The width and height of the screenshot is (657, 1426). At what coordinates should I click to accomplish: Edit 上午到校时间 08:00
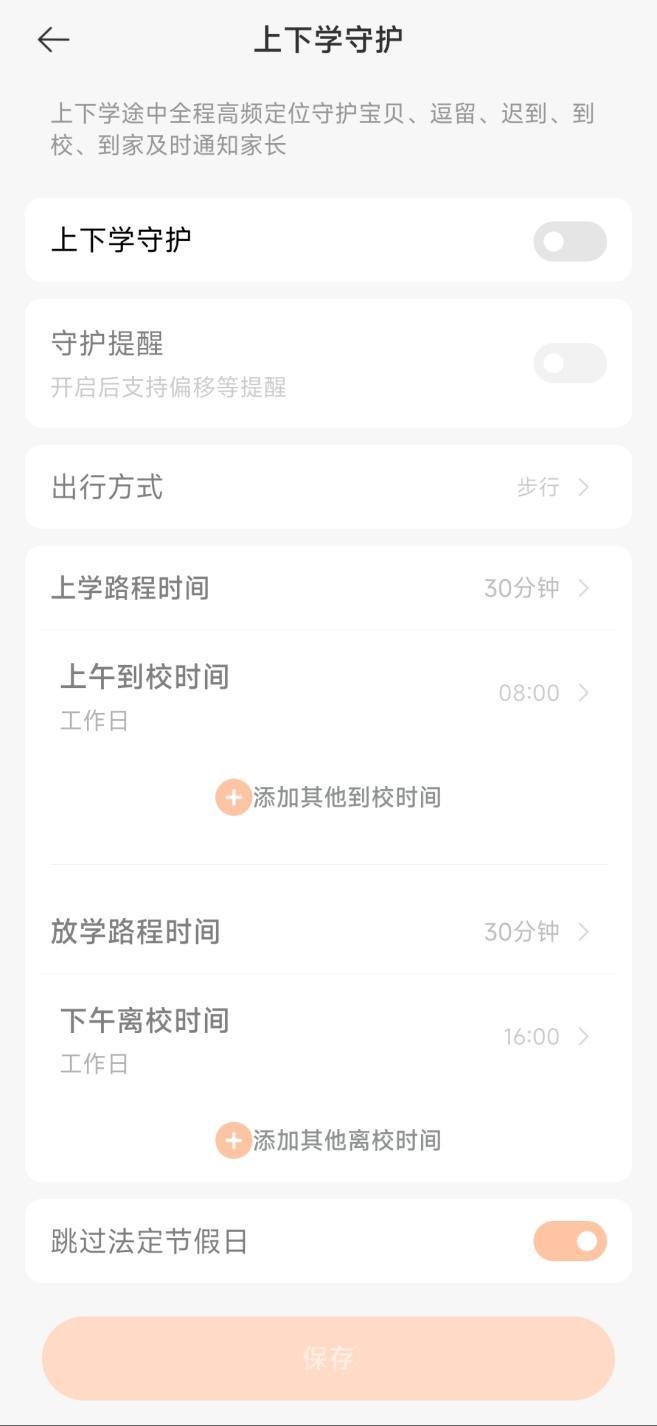(328, 693)
